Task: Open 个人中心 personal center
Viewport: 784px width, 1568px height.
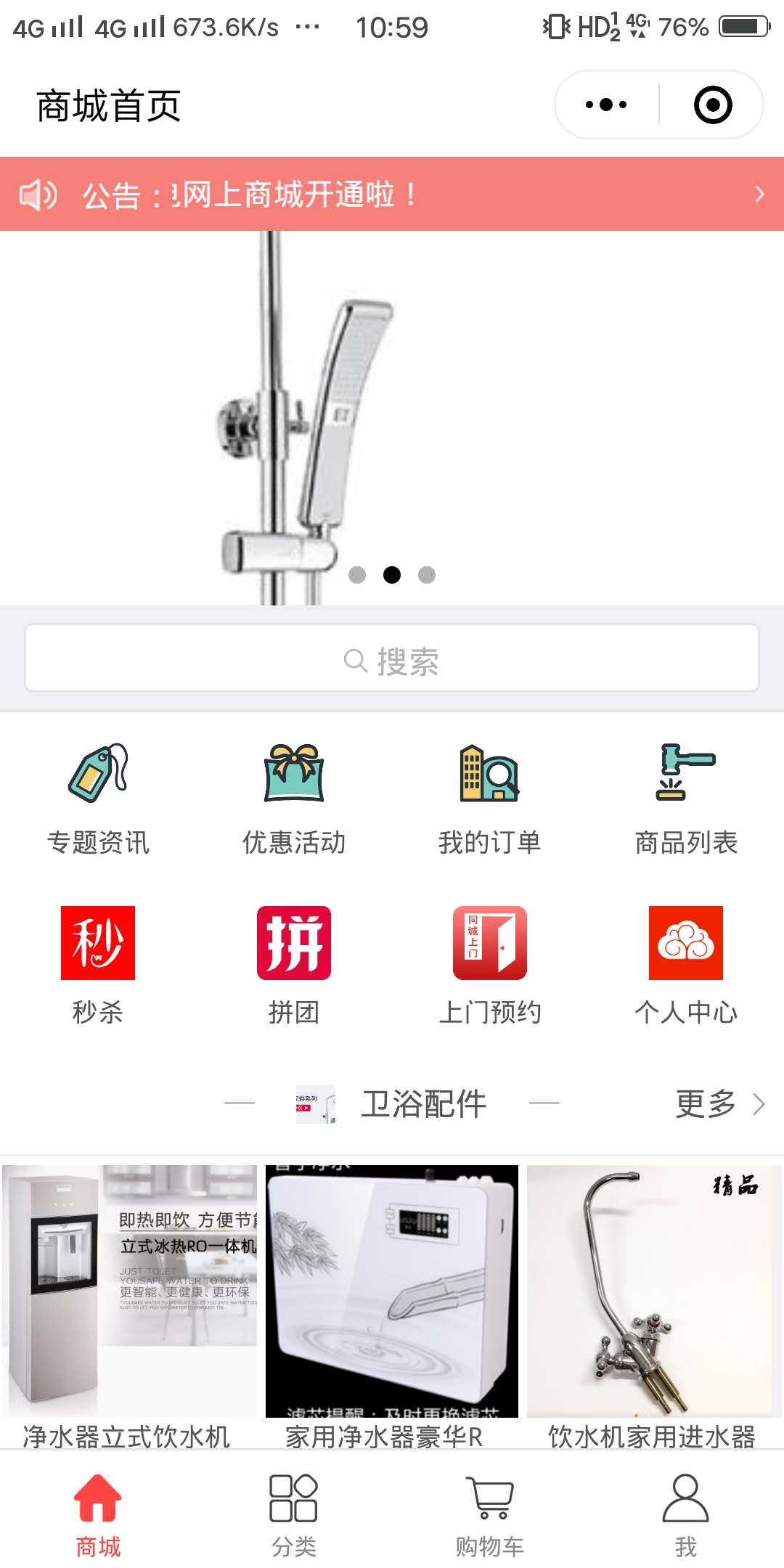Action: tap(686, 962)
